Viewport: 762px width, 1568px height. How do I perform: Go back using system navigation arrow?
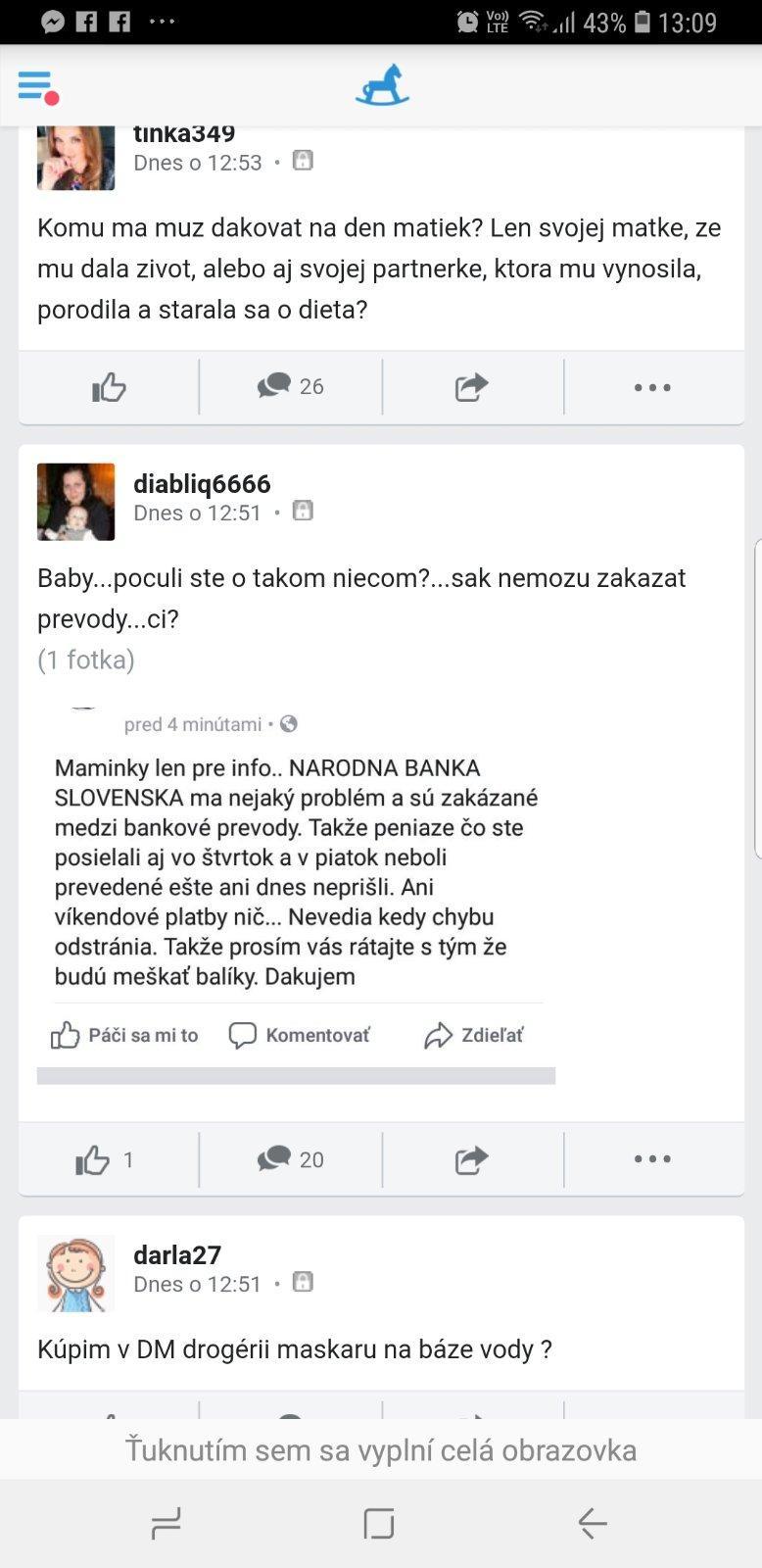(593, 1524)
